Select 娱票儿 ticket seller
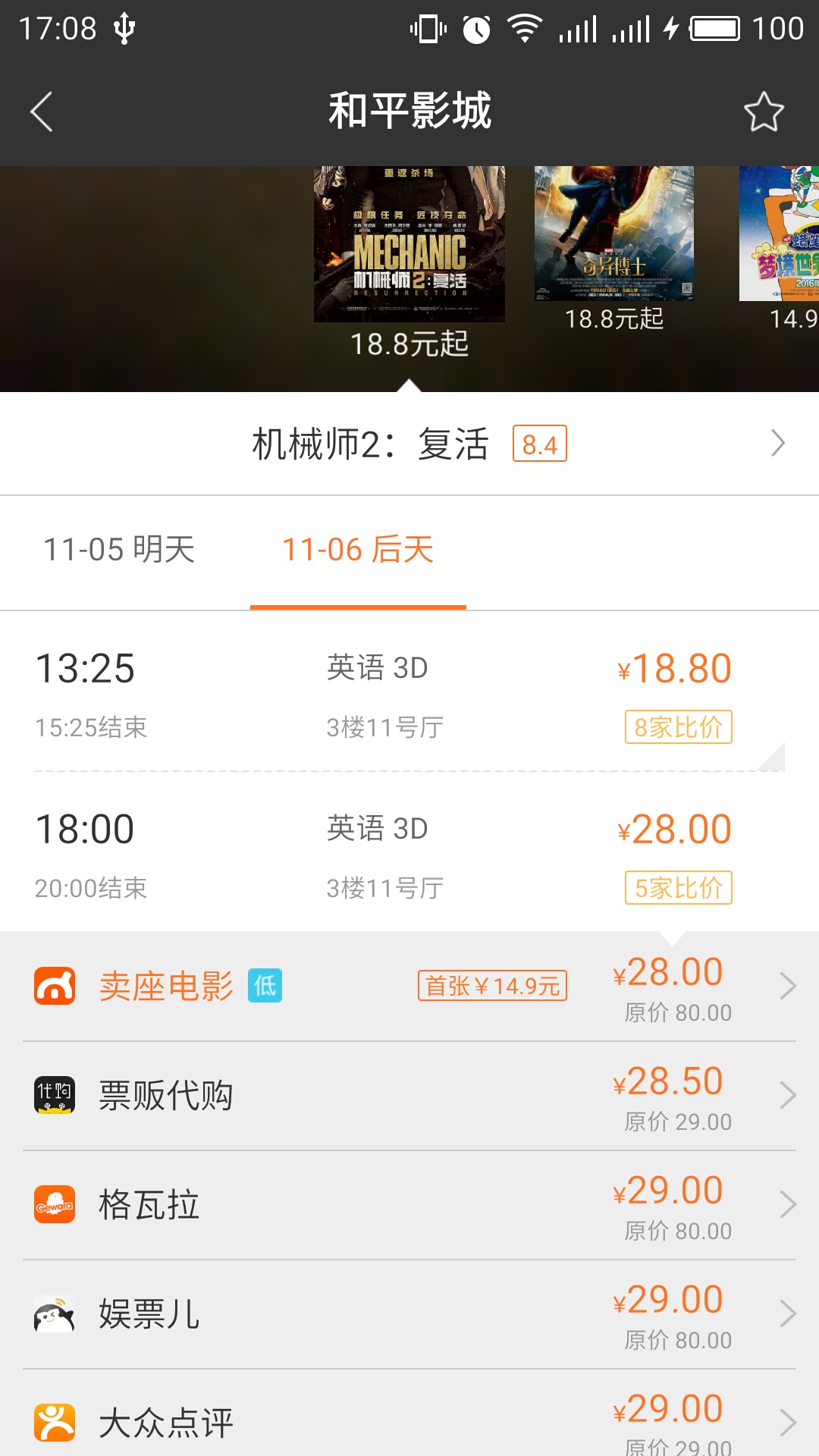 (409, 1314)
